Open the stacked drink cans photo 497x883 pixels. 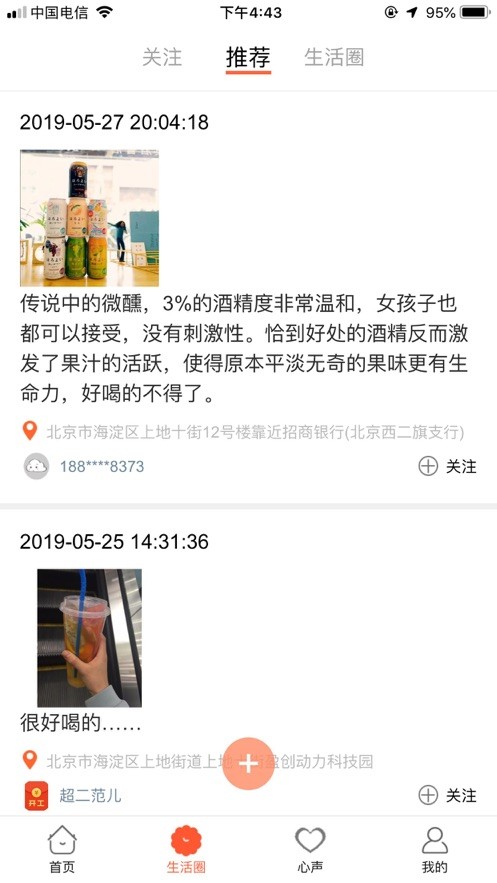pyautogui.click(x=89, y=218)
